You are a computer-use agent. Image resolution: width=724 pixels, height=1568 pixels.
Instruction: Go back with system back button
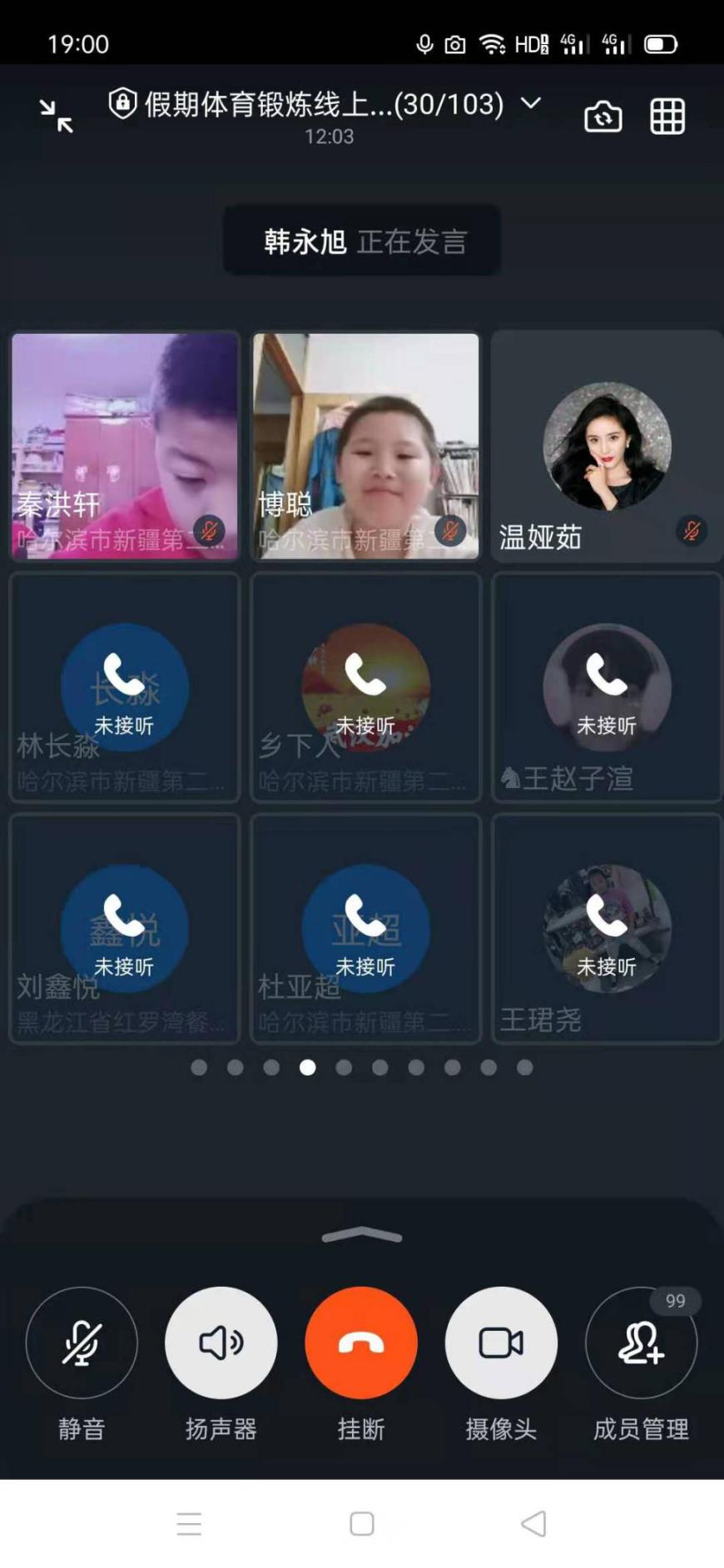click(533, 1524)
